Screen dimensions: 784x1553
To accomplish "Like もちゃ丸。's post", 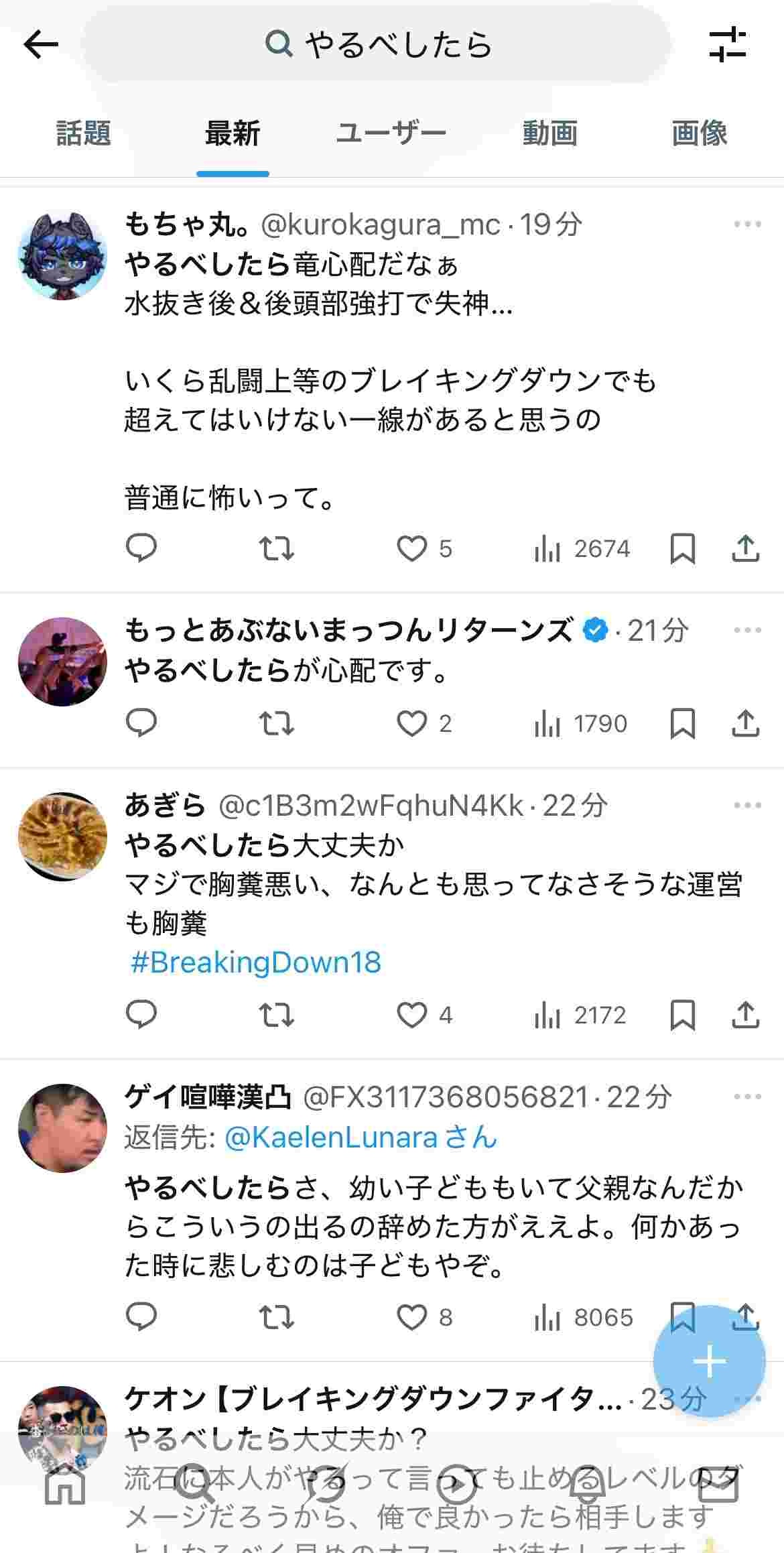I will [411, 549].
